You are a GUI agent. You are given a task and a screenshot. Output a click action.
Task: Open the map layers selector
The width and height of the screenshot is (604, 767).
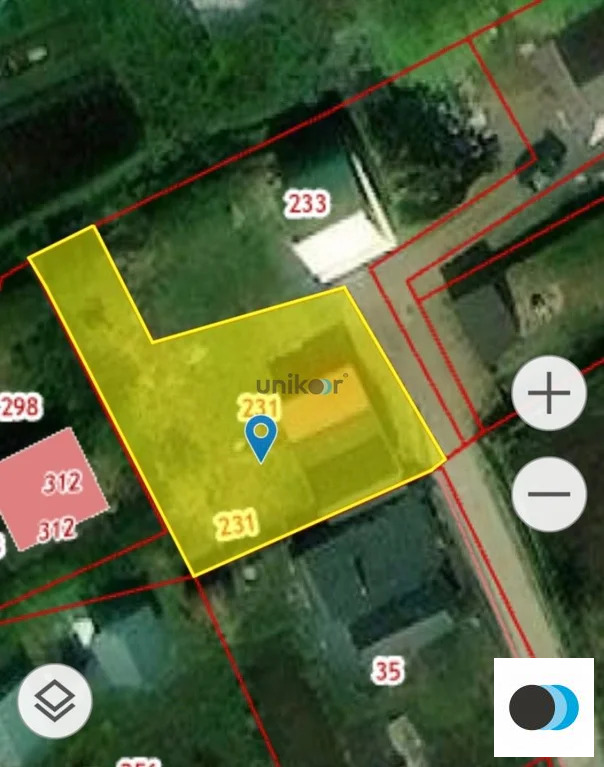pyautogui.click(x=55, y=701)
